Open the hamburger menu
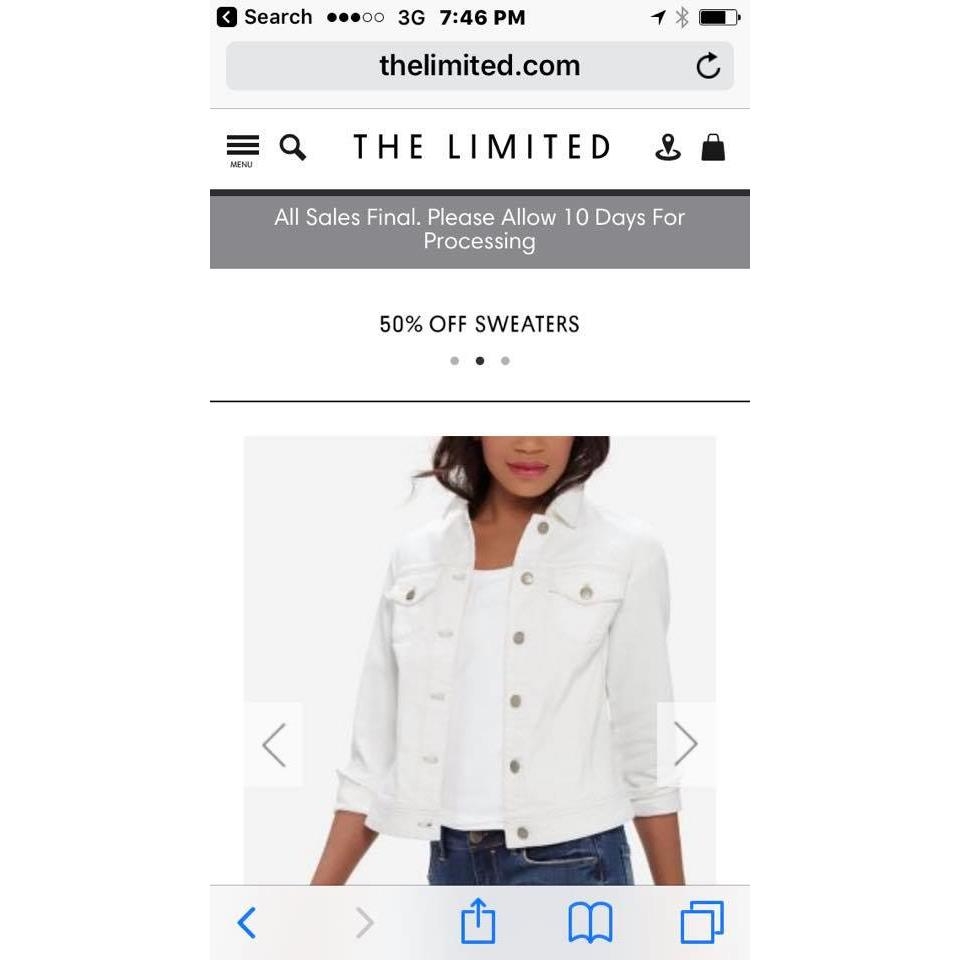This screenshot has height=960, width=960. tap(243, 149)
